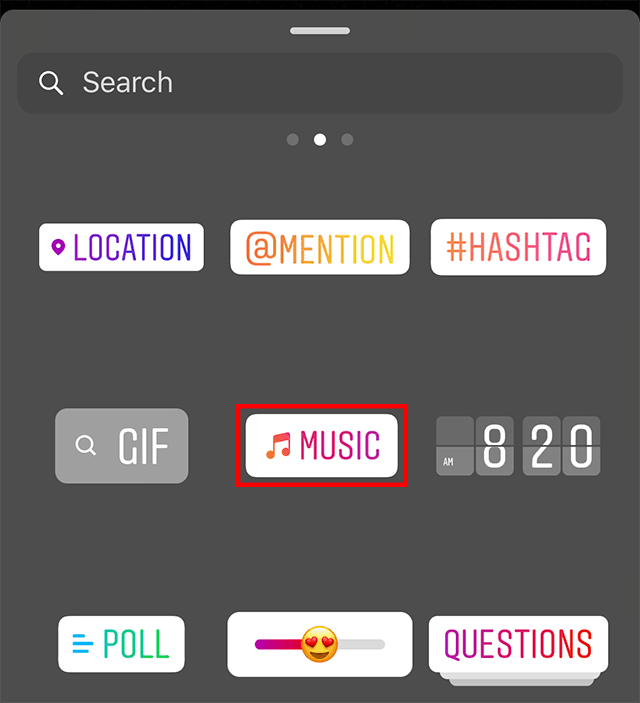Tap the sheet drag handle
This screenshot has width=640, height=703.
pyautogui.click(x=320, y=31)
